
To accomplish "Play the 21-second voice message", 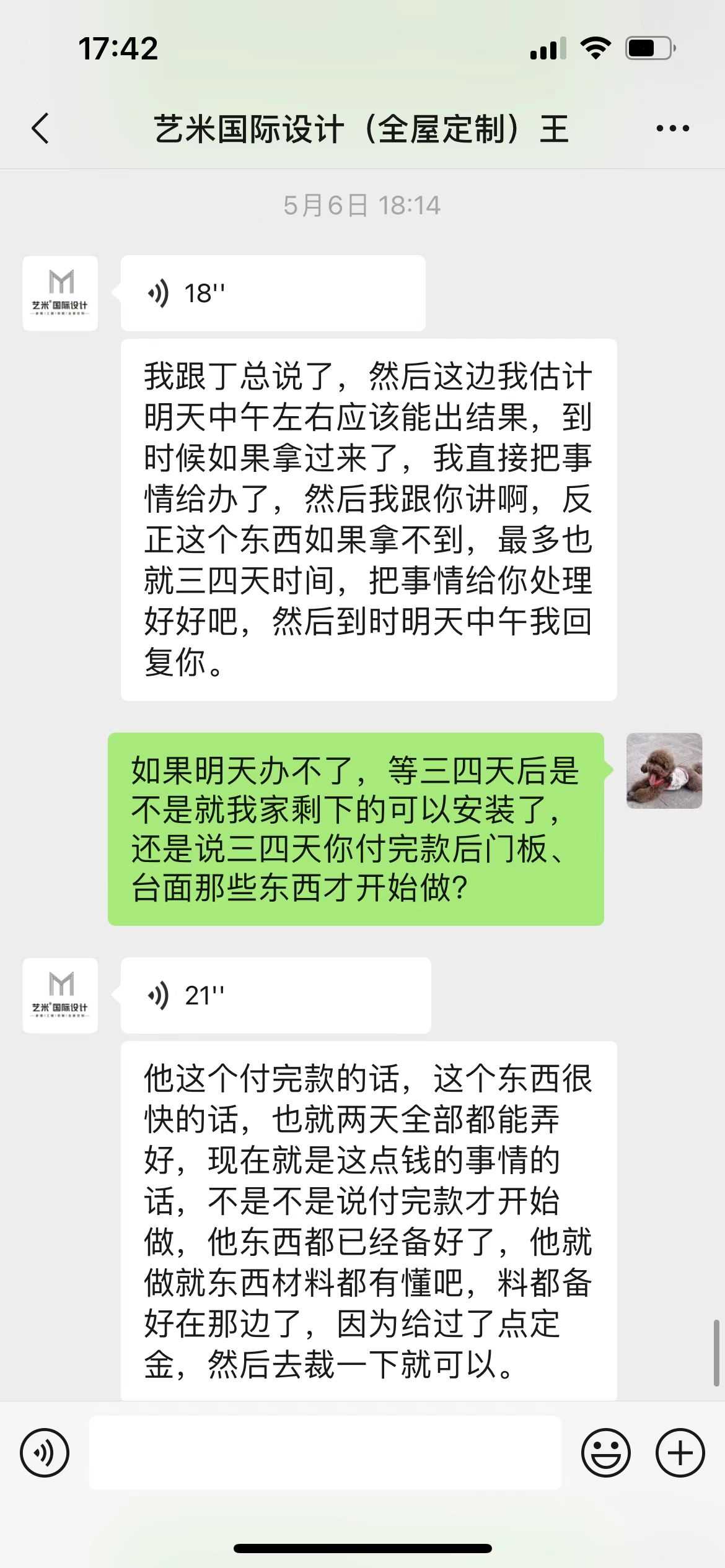I will (x=275, y=995).
